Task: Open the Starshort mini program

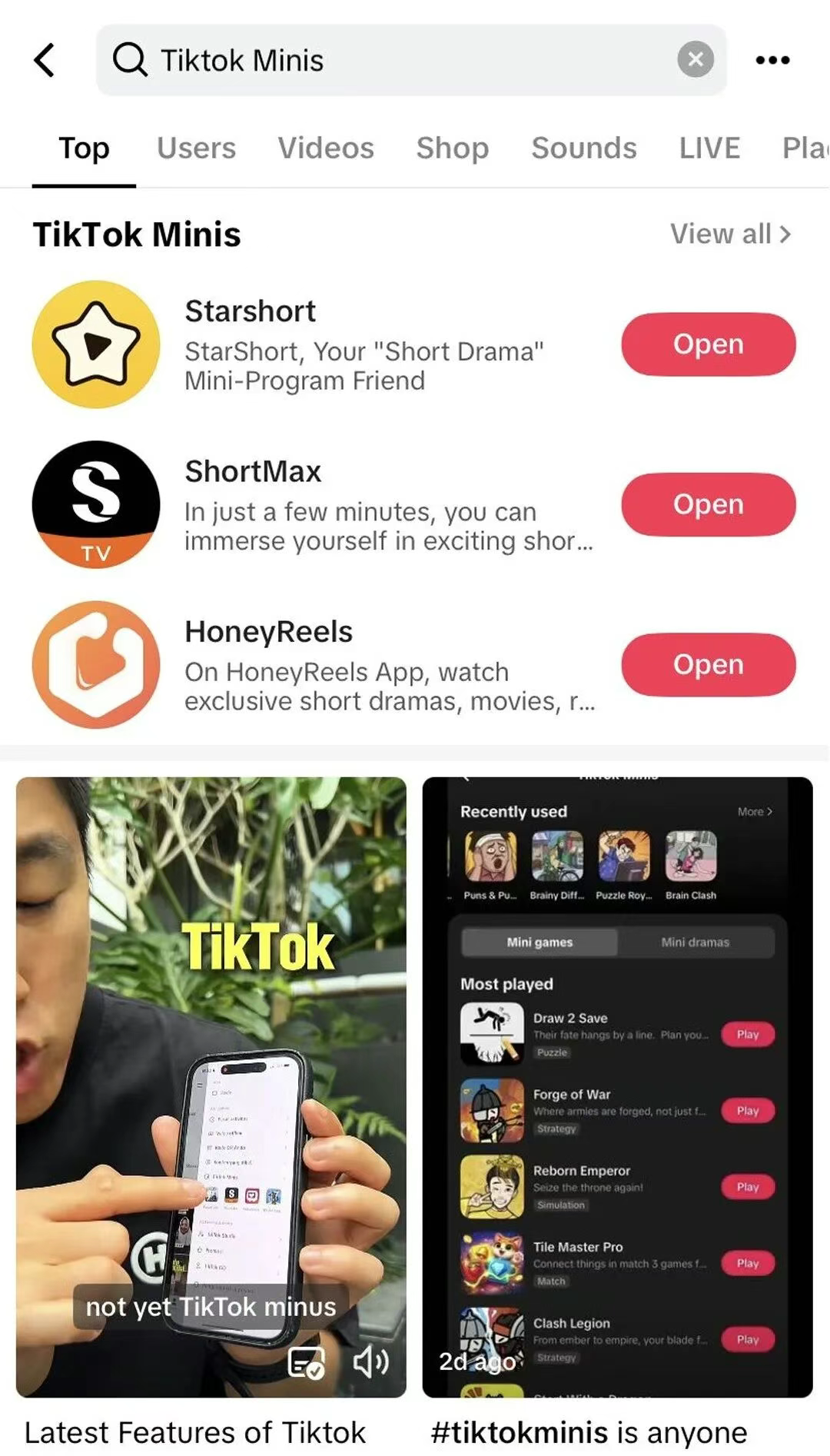Action: click(x=708, y=344)
